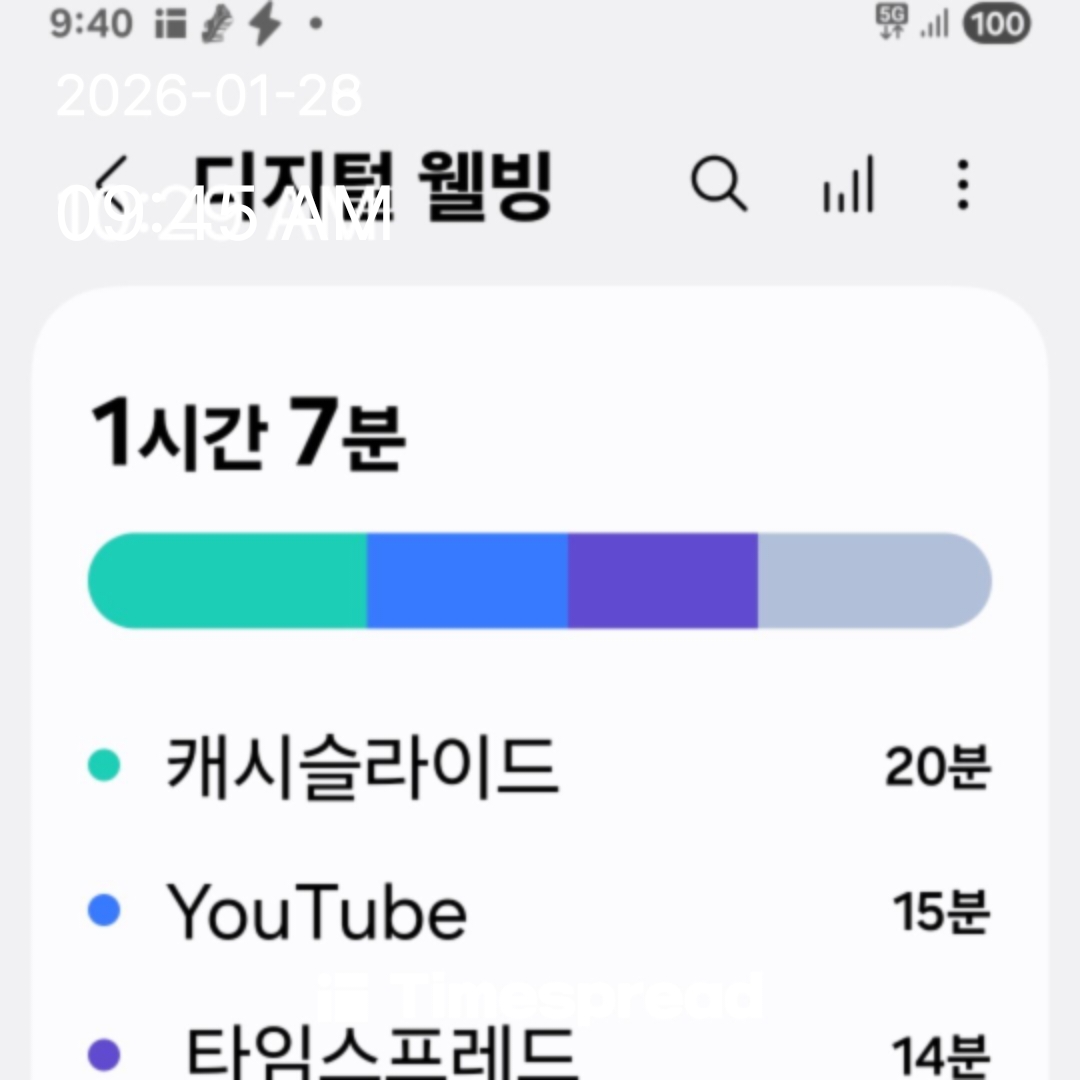The height and width of the screenshot is (1080, 1080).
Task: Open the usage statistics chart icon
Action: pos(848,185)
